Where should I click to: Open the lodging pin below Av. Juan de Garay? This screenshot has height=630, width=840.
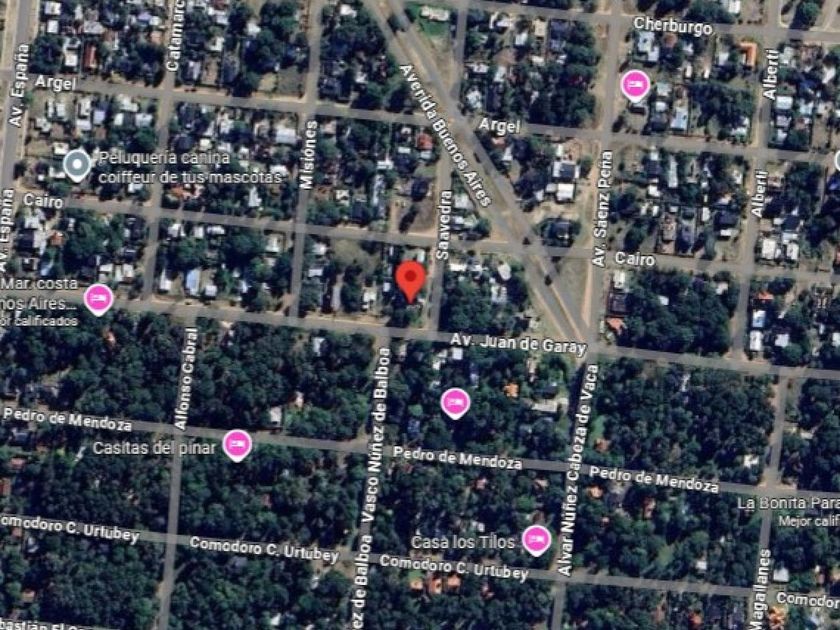point(456,403)
